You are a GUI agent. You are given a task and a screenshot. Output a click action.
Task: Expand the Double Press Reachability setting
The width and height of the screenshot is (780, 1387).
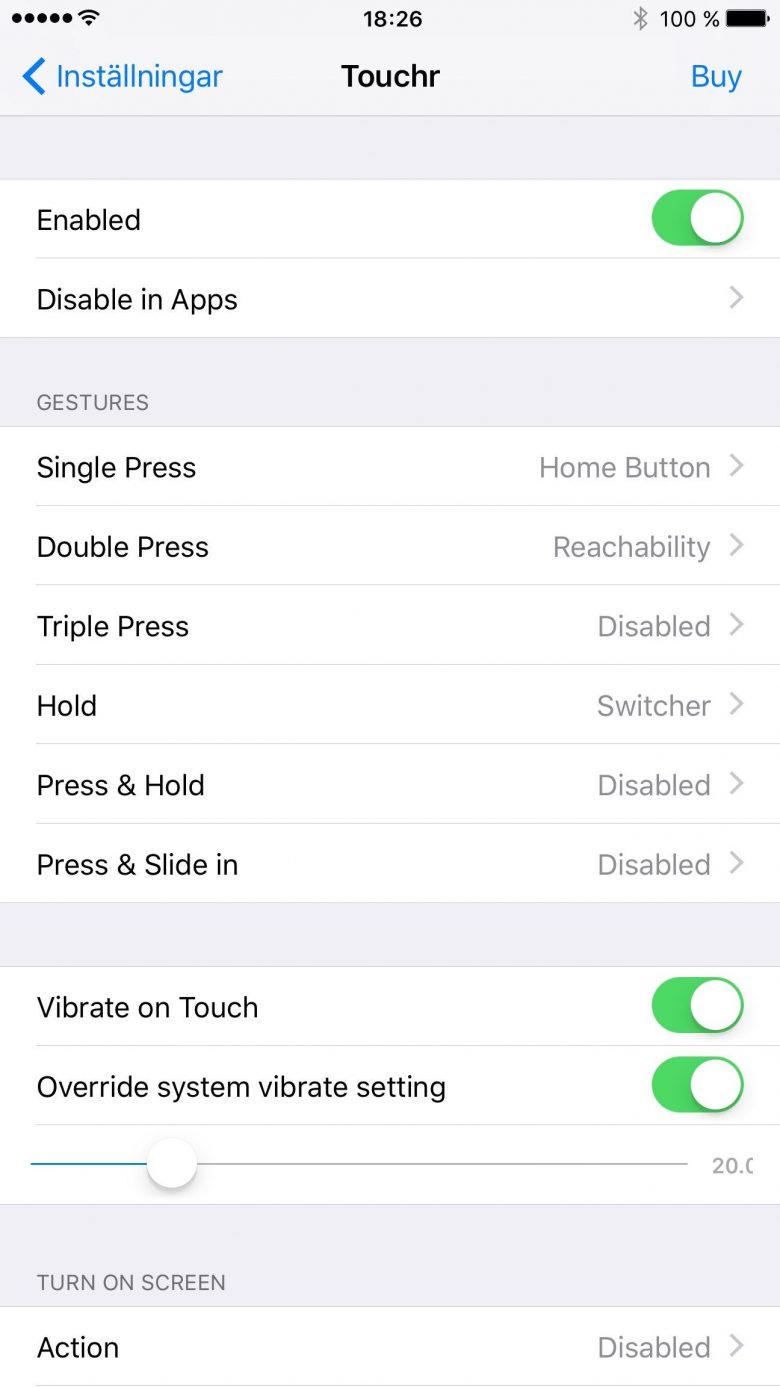390,547
